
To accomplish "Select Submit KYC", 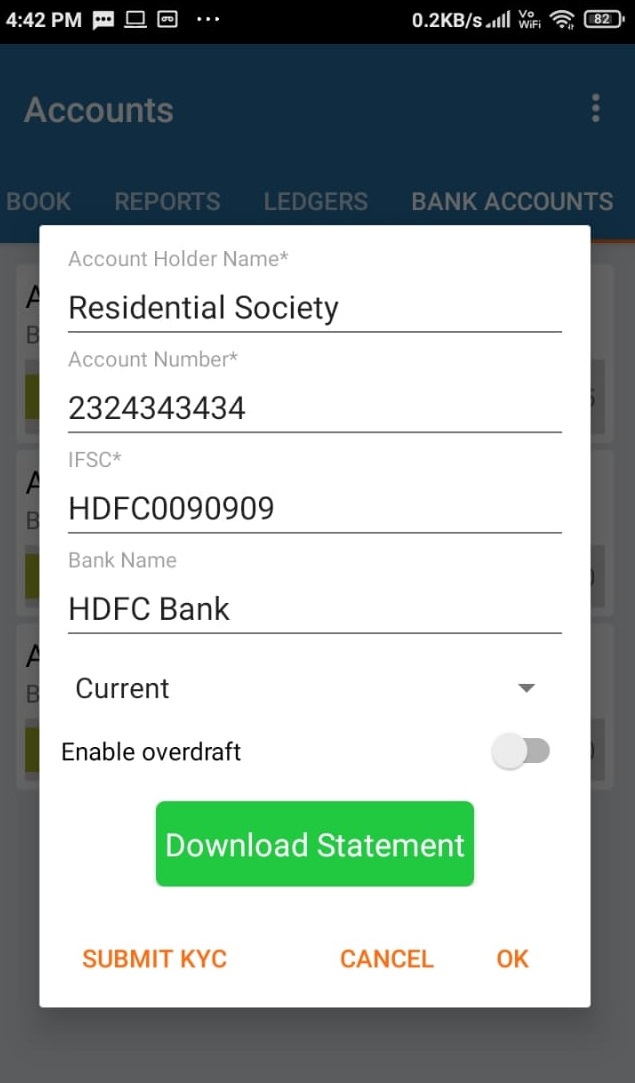I will tap(154, 959).
